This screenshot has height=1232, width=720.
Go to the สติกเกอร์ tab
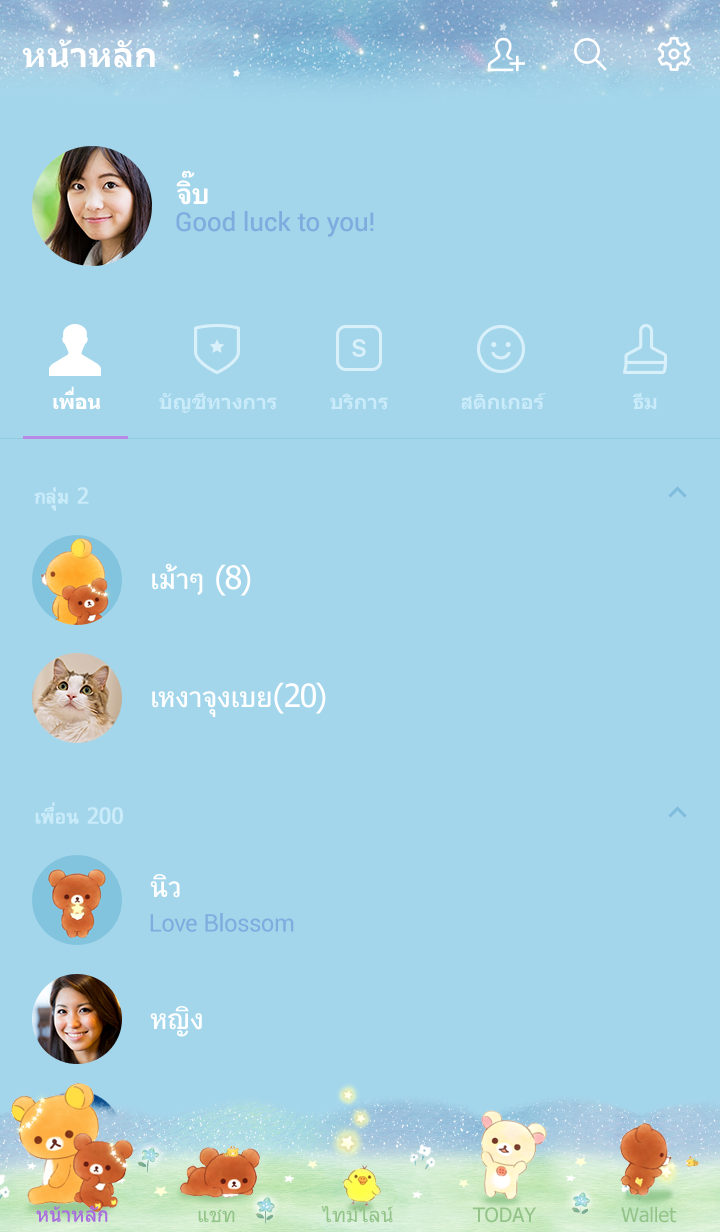(x=501, y=370)
